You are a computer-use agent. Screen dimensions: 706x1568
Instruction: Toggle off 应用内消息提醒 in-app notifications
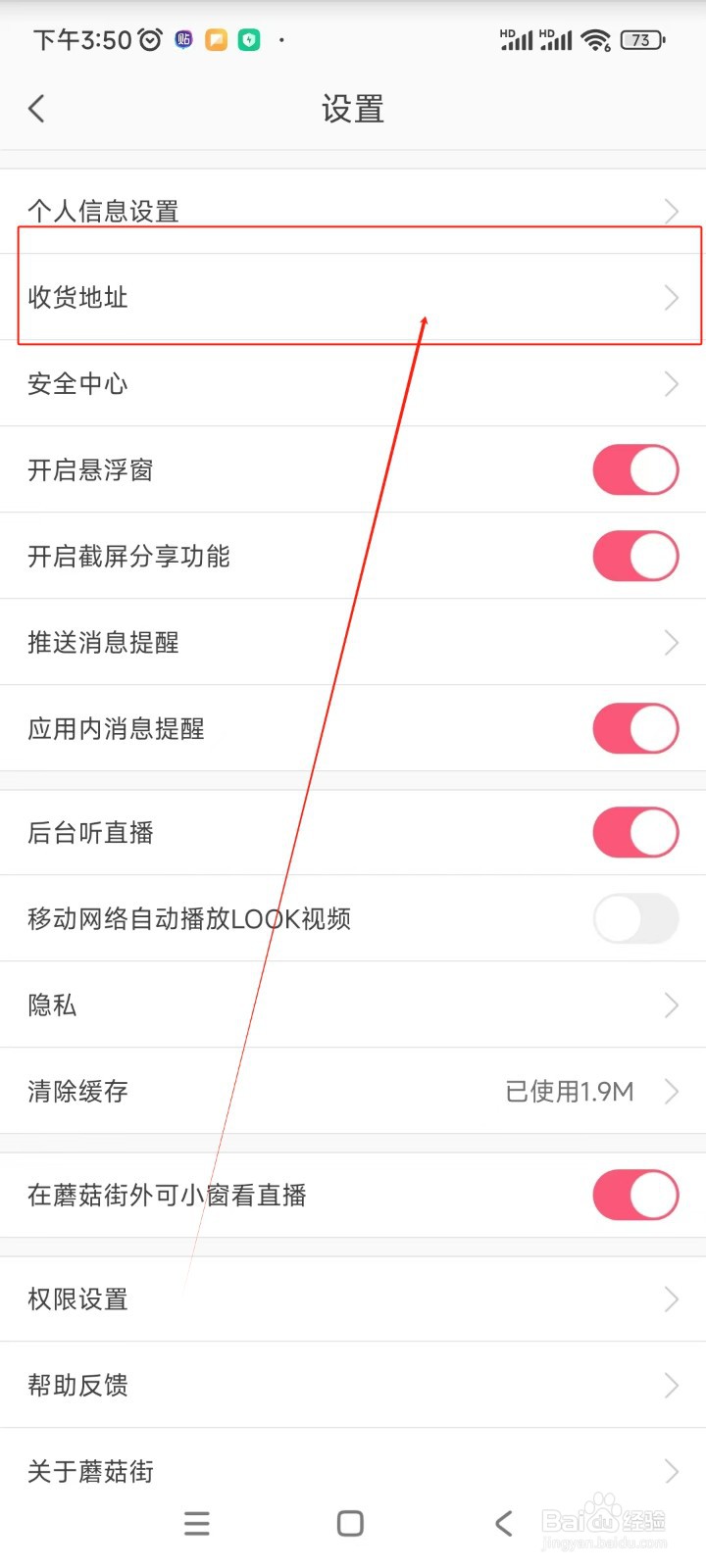635,728
